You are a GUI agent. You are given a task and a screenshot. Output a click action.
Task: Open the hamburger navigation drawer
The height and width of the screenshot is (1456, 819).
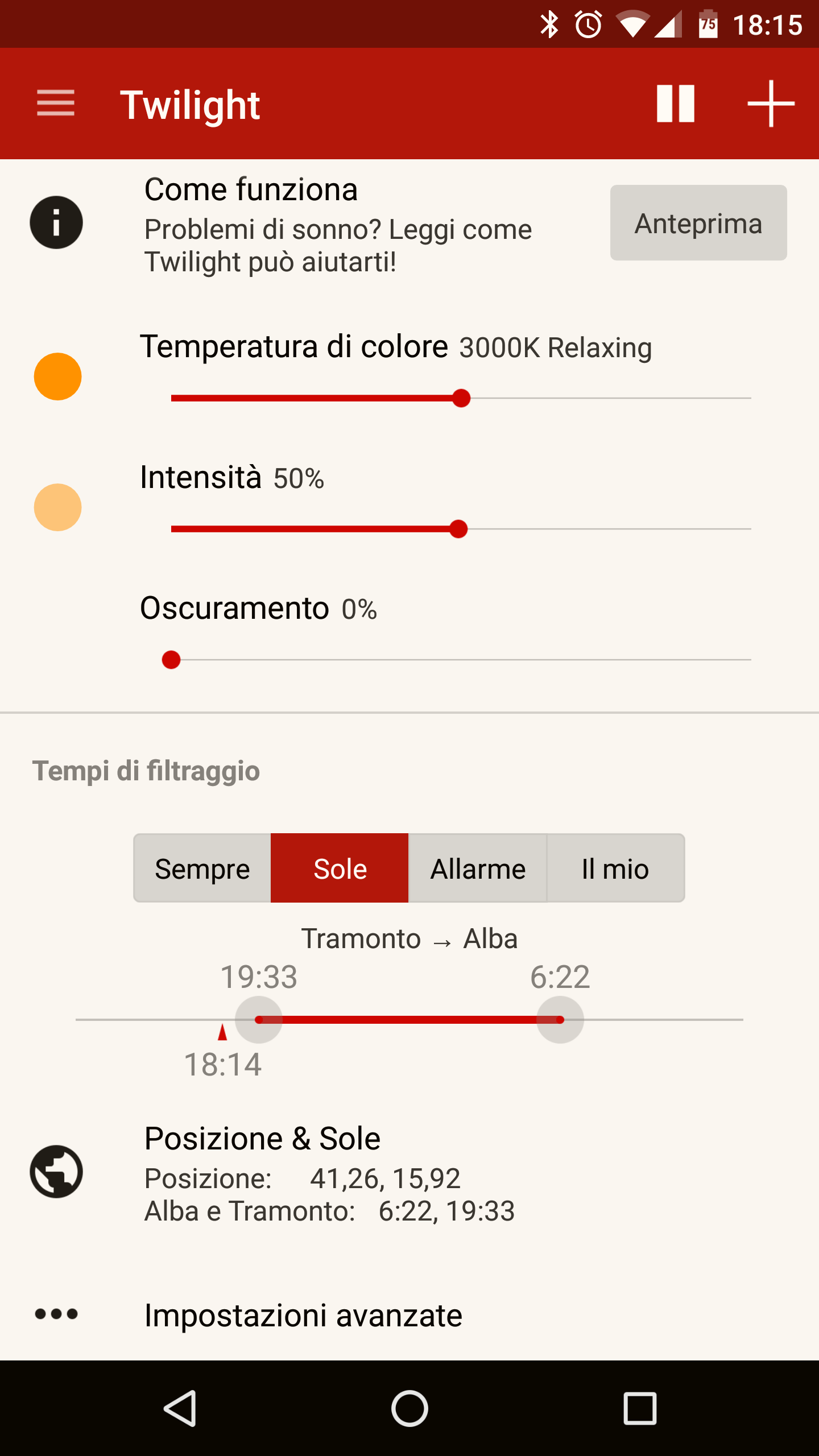56,103
